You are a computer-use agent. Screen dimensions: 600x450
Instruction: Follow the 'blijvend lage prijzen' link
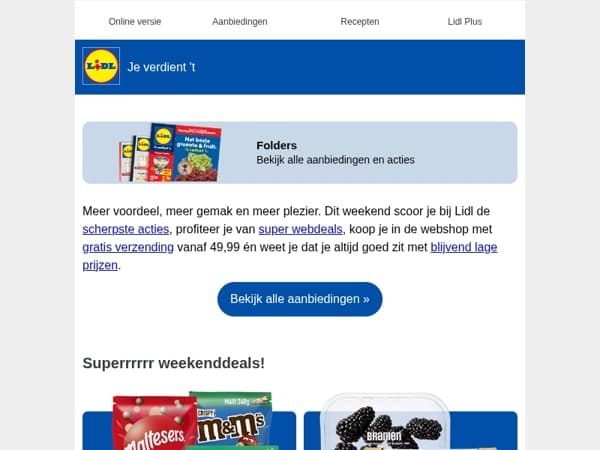point(464,247)
